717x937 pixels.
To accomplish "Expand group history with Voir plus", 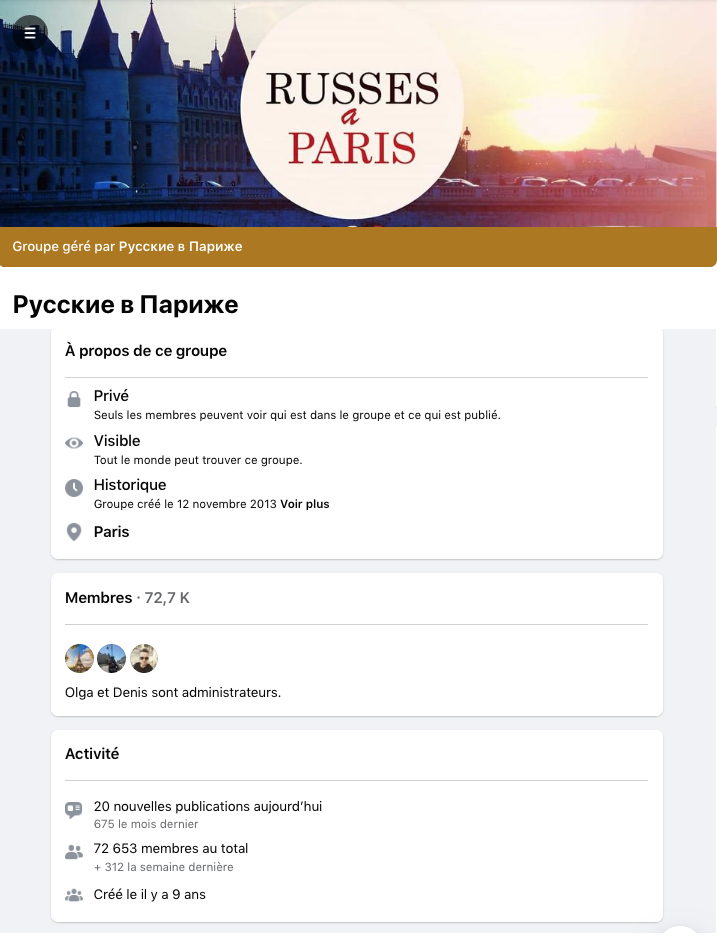I will 305,504.
